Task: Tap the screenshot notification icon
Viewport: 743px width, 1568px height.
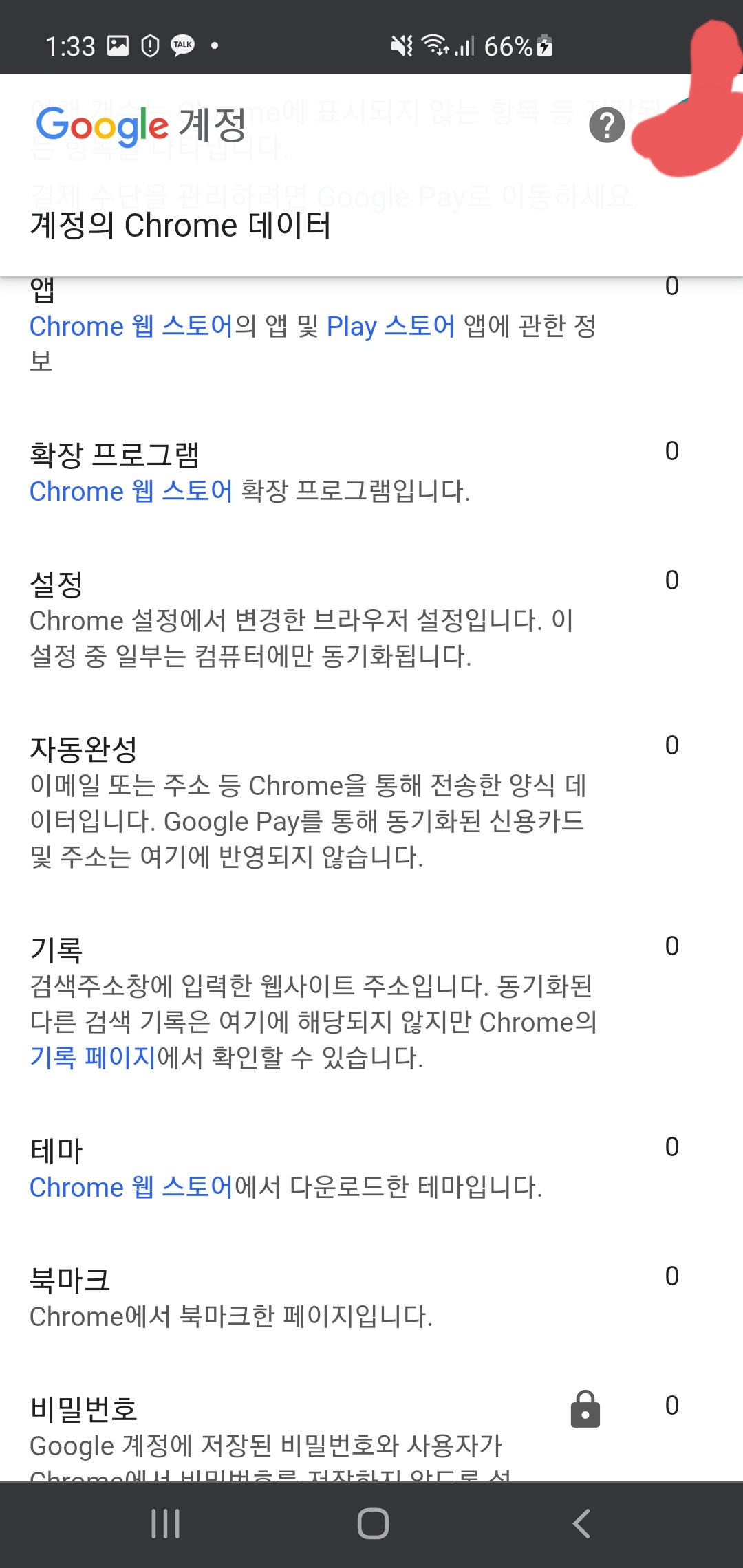Action: coord(118,45)
